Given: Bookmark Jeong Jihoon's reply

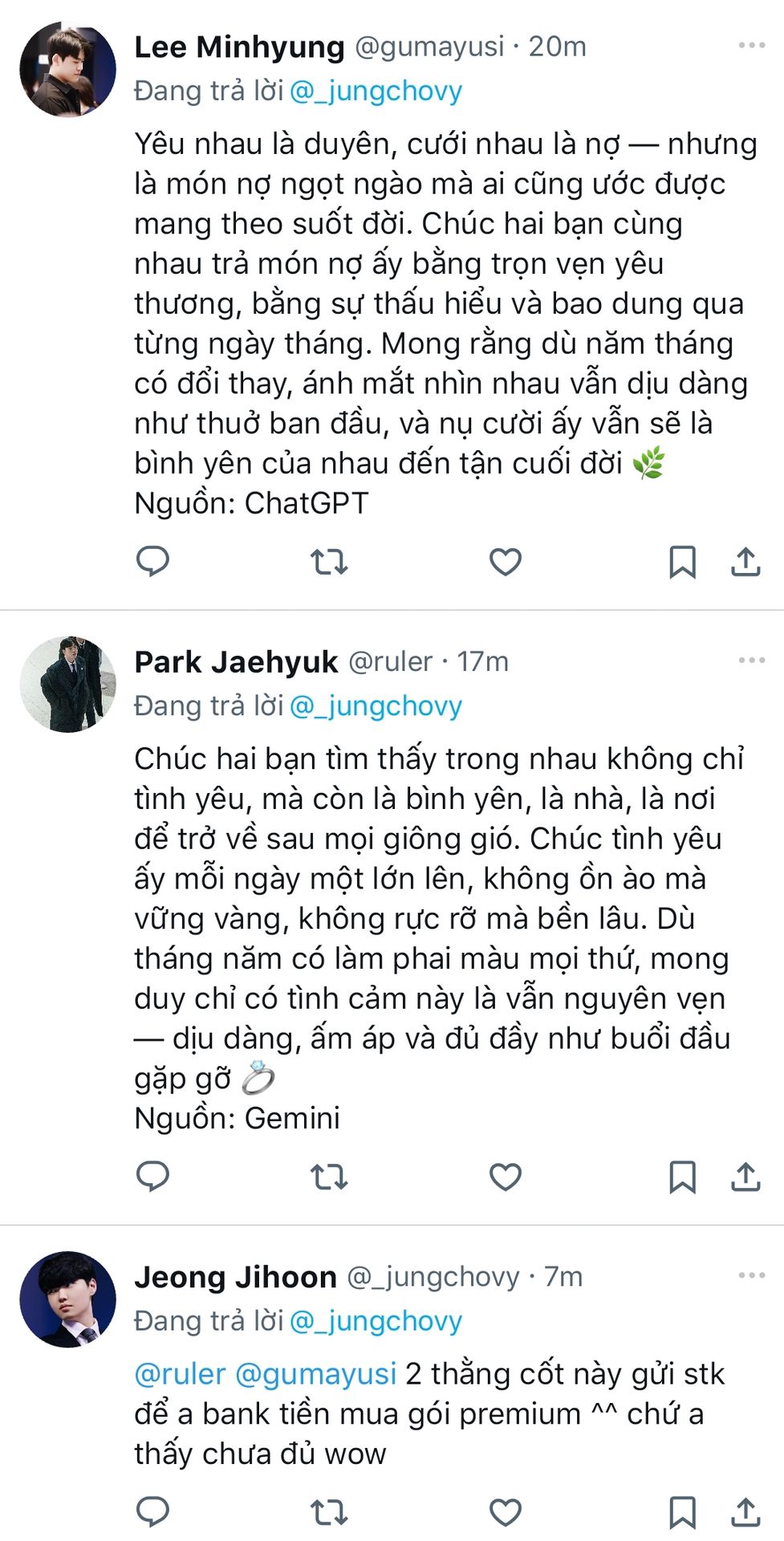Looking at the screenshot, I should coord(682,1512).
